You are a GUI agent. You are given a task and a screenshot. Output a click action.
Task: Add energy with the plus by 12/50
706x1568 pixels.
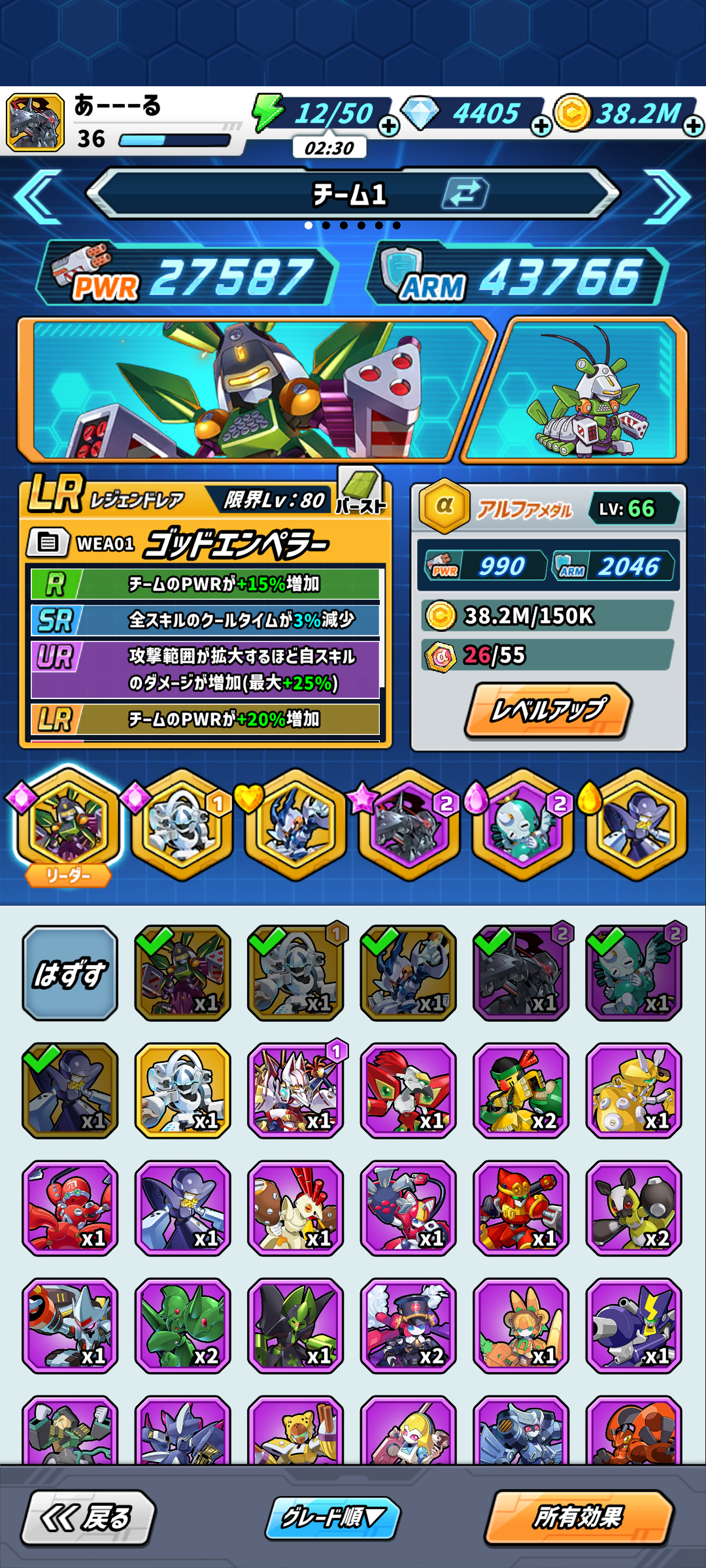[389, 126]
